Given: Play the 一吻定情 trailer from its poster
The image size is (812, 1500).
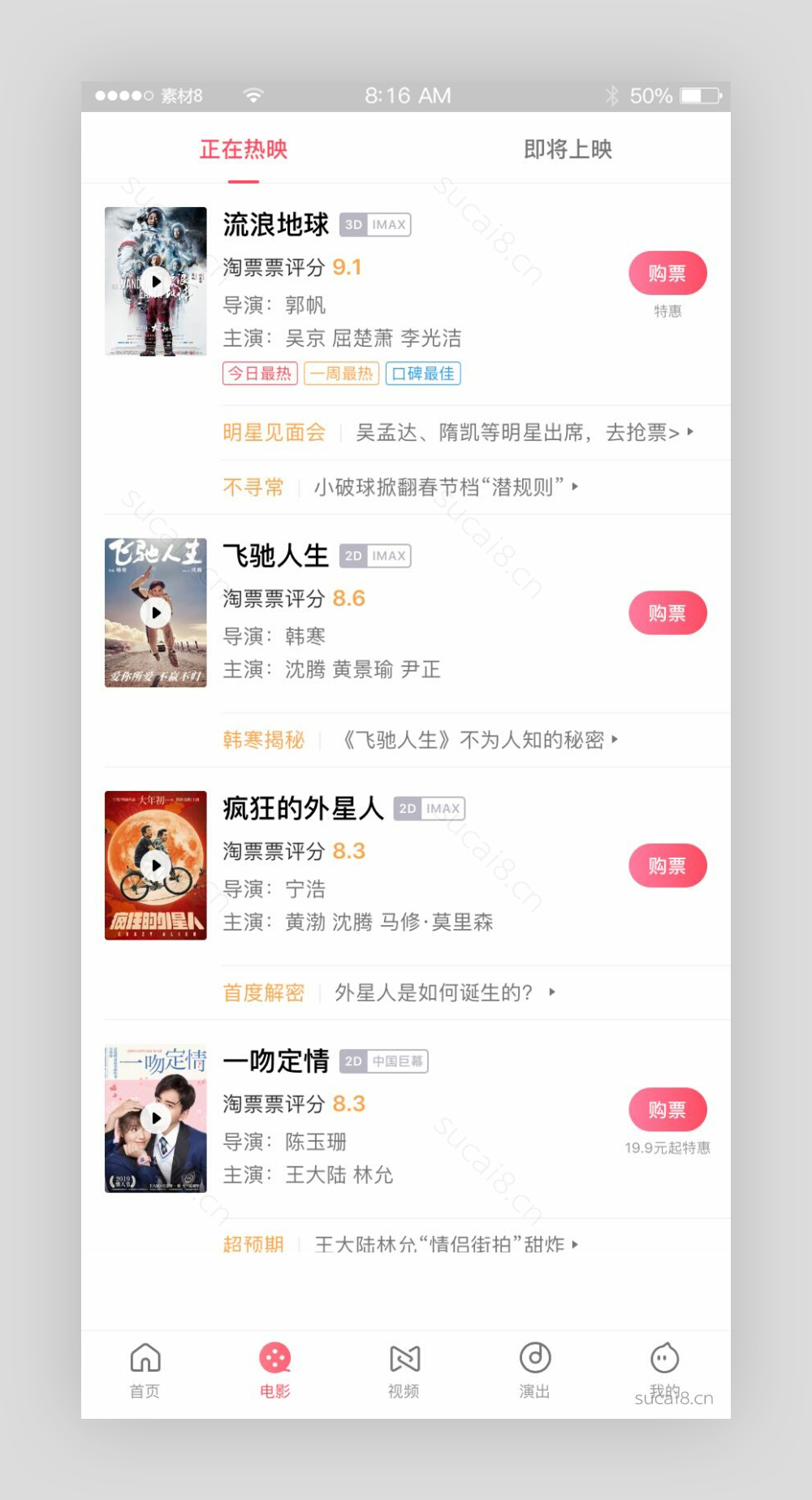Looking at the screenshot, I should 156,1118.
